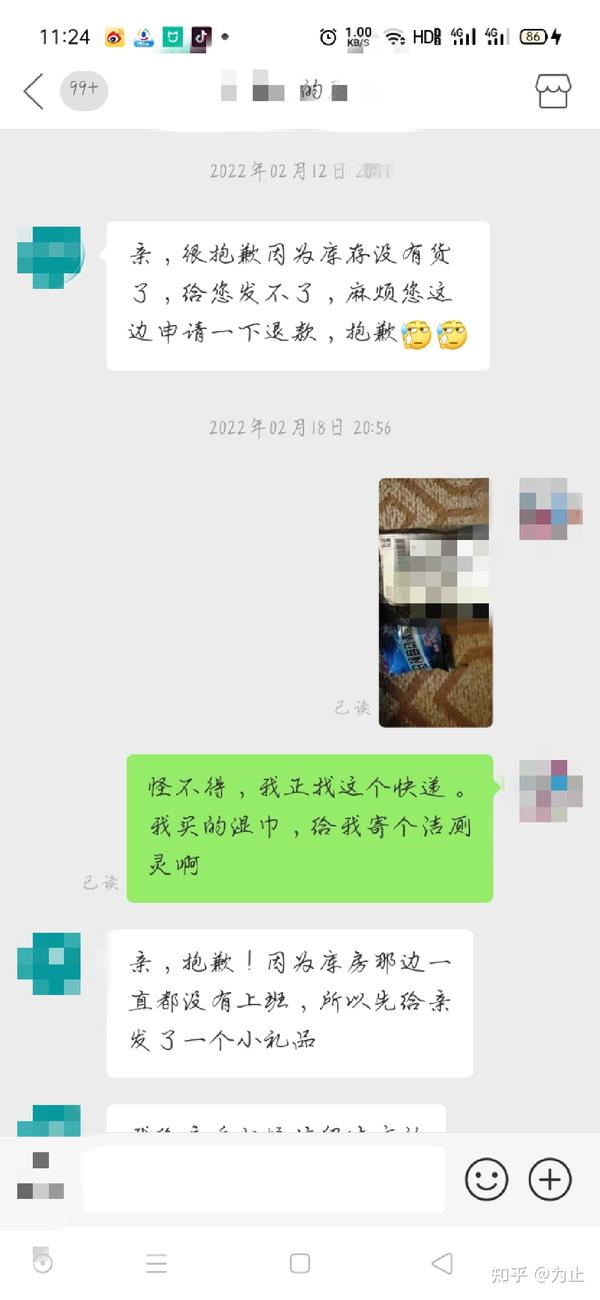Open the plus attachment menu
Image resolution: width=600 pixels, height=1300 pixels.
(x=549, y=1180)
